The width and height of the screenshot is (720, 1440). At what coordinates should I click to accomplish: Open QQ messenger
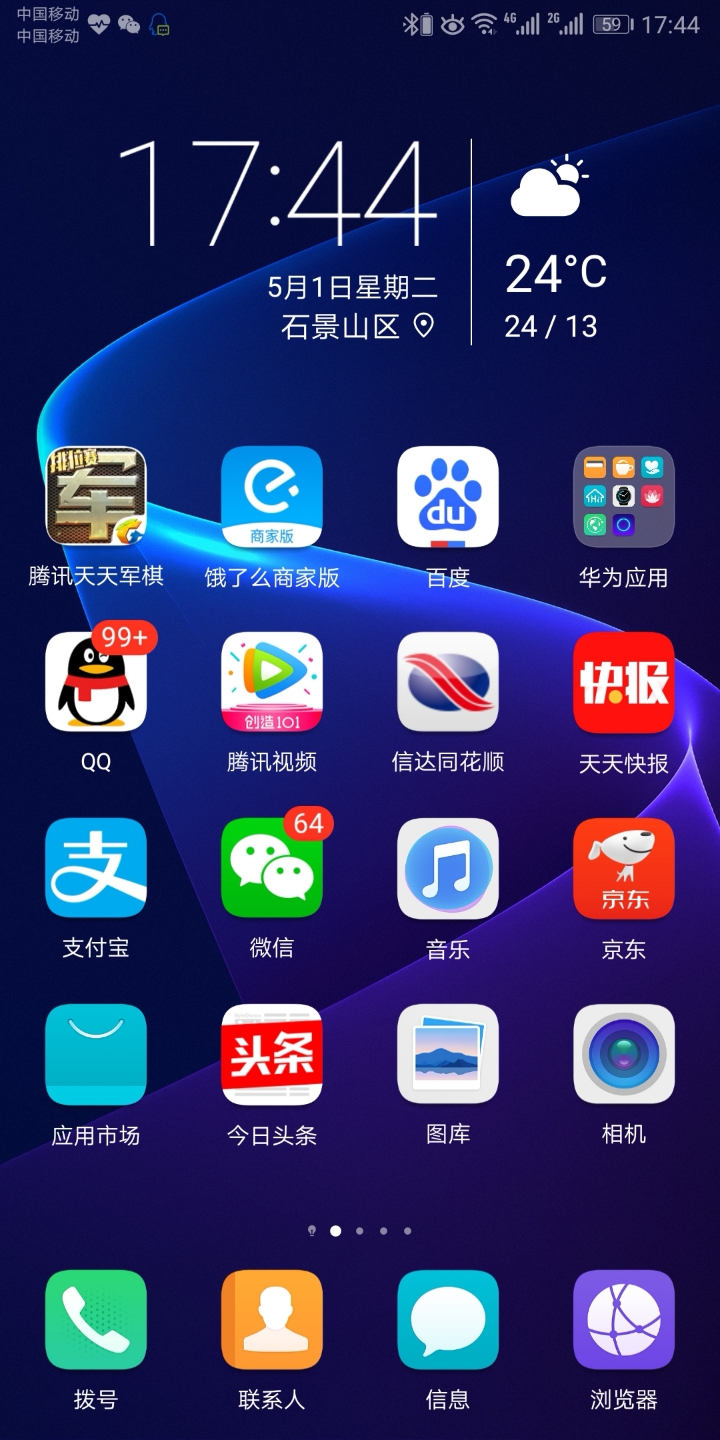coord(96,682)
